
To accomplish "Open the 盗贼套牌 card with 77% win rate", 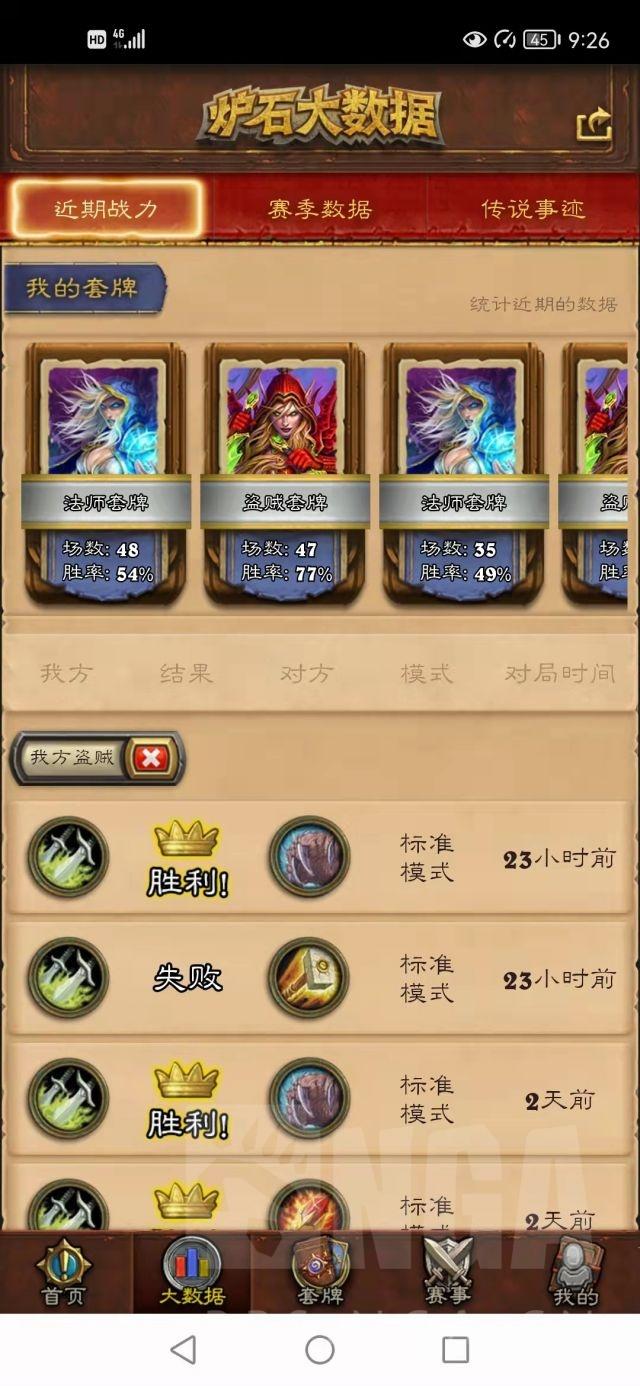I will [x=285, y=473].
